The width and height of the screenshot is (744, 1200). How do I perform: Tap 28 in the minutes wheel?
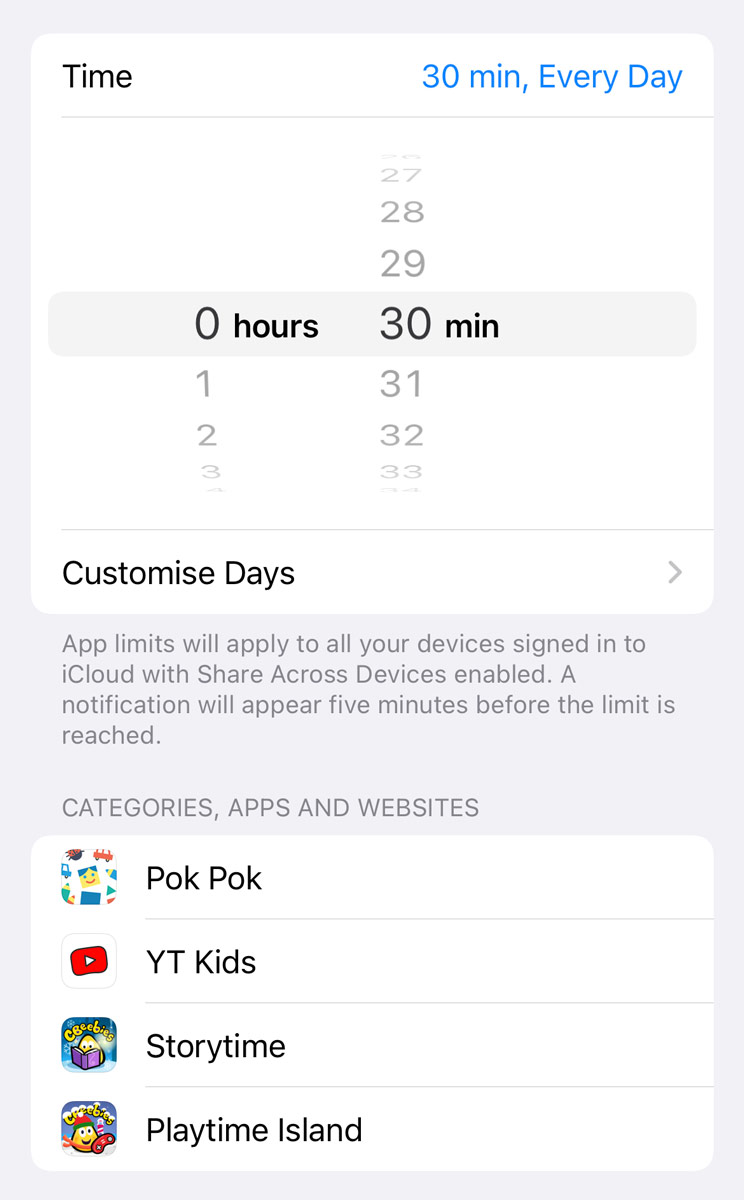coord(402,212)
